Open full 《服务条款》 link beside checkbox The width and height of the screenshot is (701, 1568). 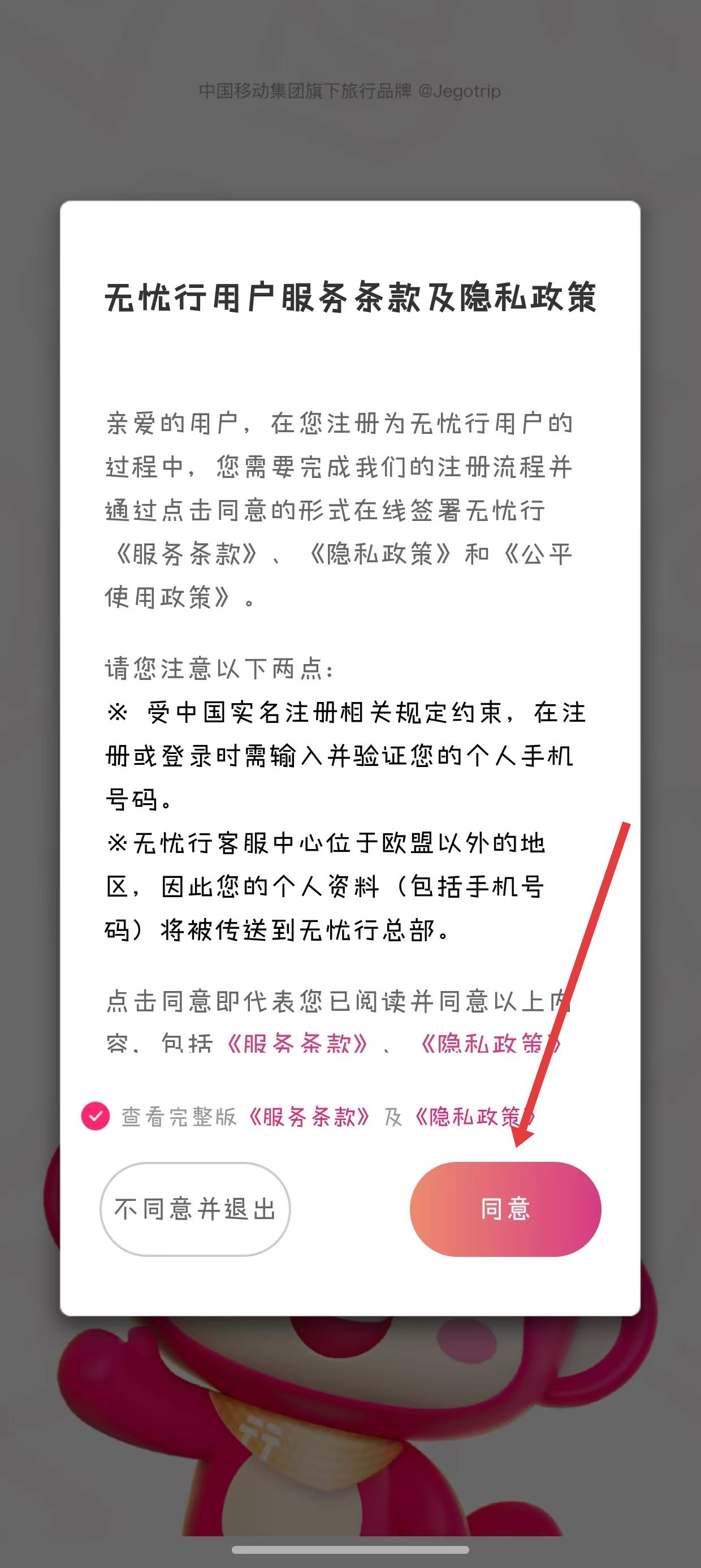(310, 1117)
